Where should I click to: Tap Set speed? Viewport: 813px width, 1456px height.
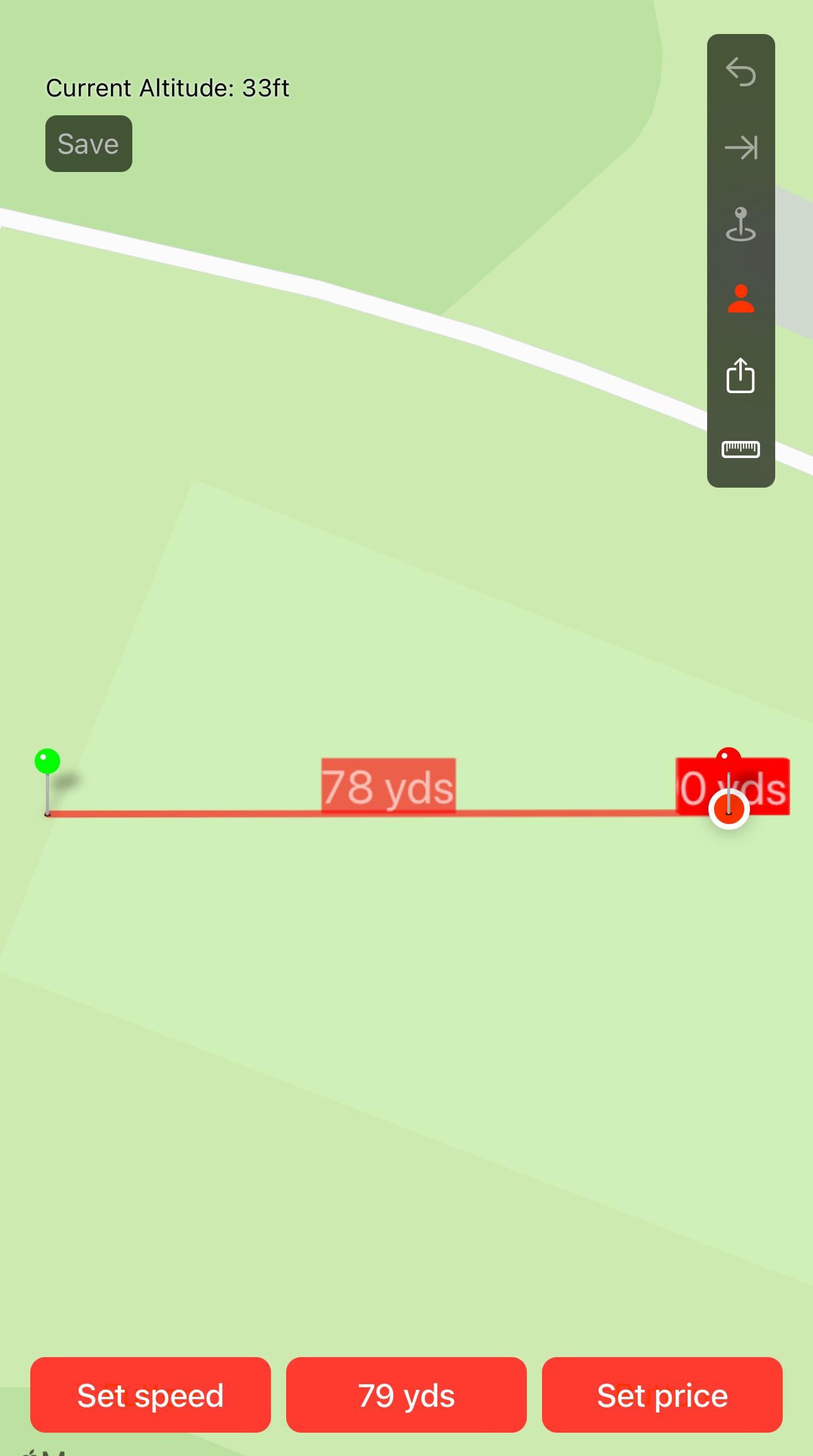(151, 1395)
